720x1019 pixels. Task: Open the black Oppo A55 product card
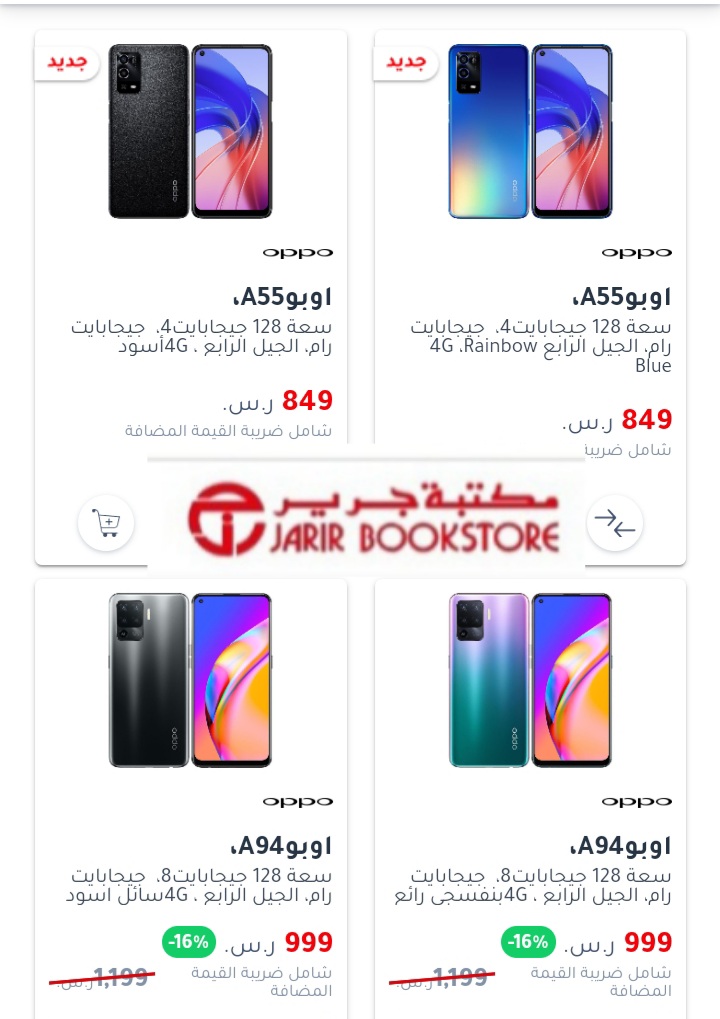point(190,132)
